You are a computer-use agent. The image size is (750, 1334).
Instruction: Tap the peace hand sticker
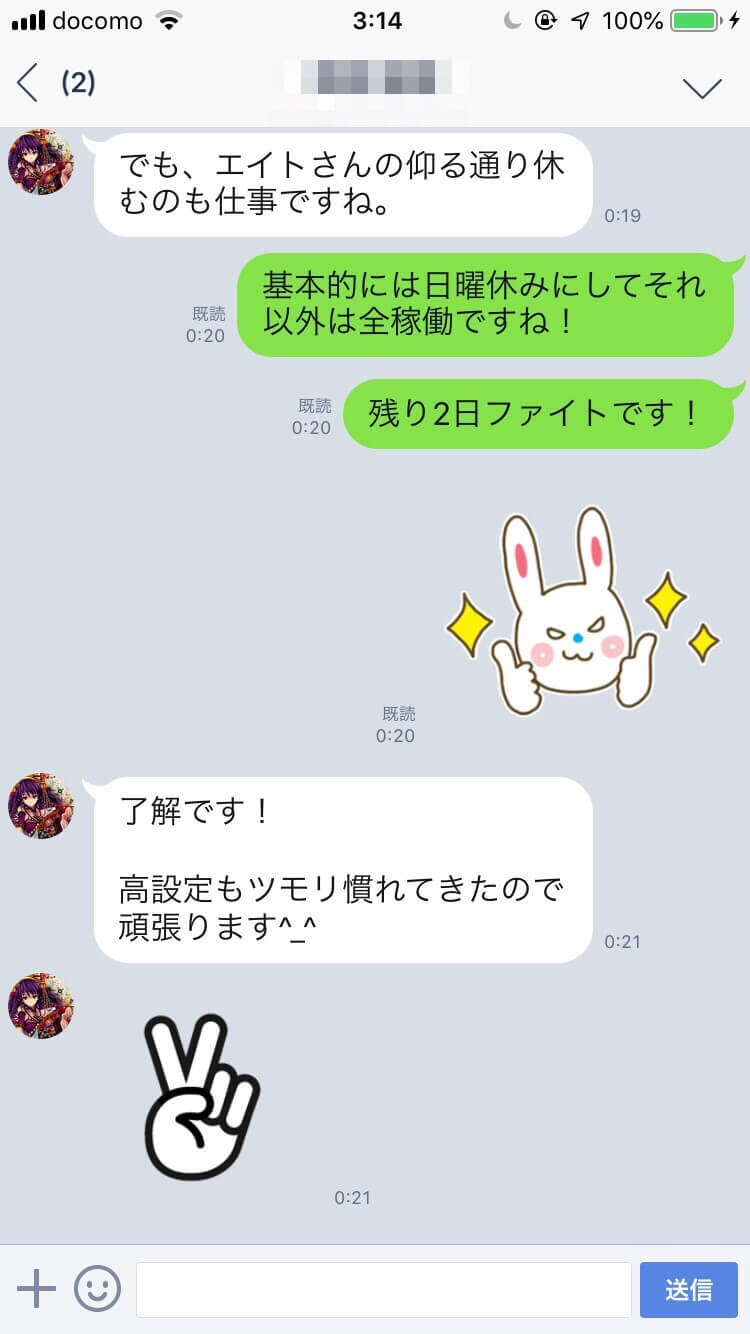click(202, 1097)
